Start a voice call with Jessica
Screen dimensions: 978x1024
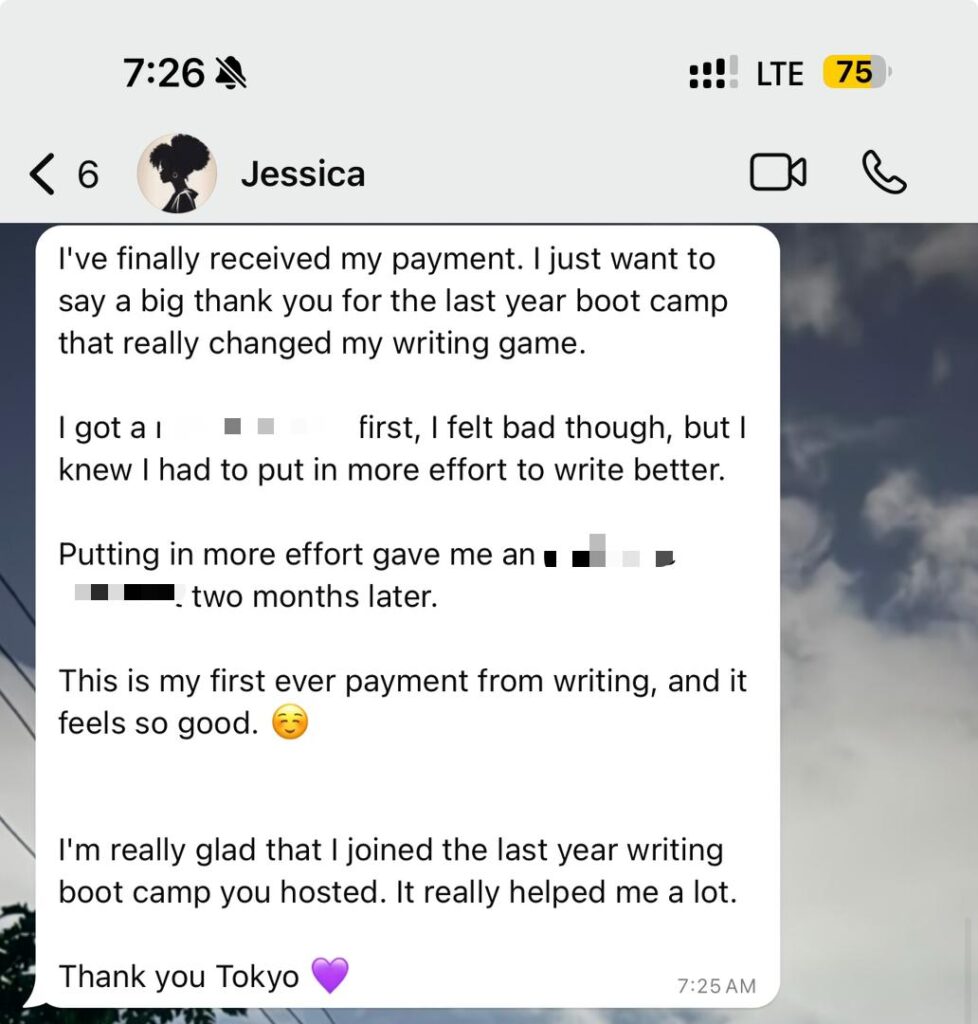[x=884, y=173]
